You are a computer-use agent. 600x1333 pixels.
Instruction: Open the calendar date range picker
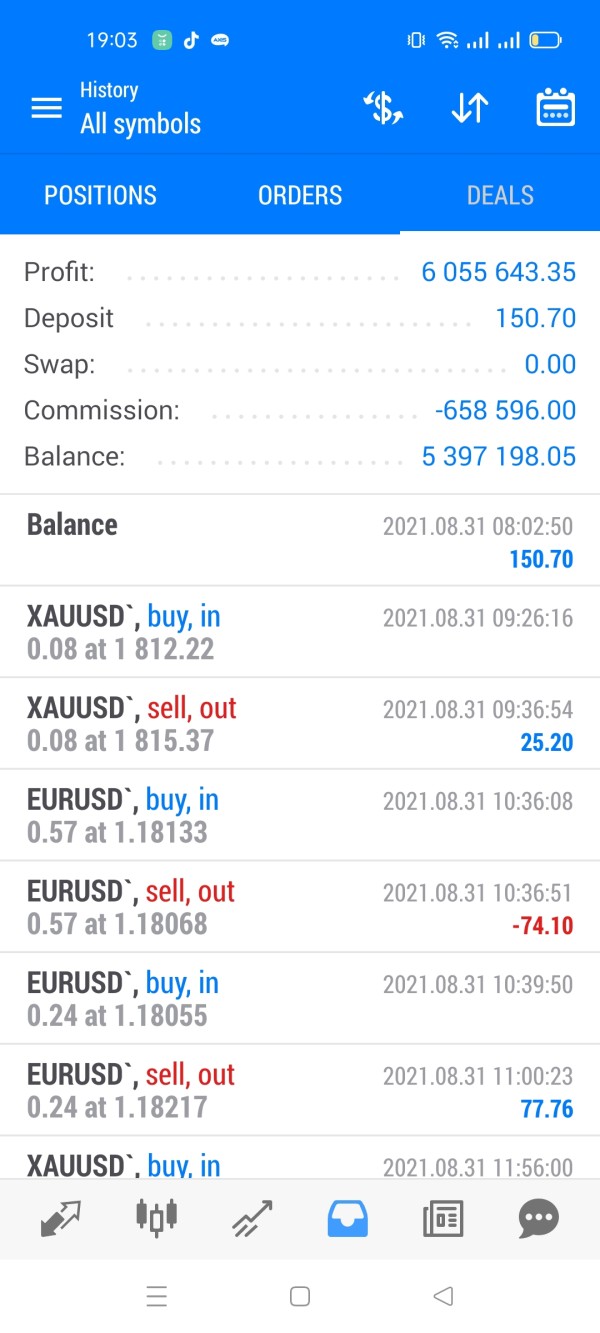pos(555,108)
